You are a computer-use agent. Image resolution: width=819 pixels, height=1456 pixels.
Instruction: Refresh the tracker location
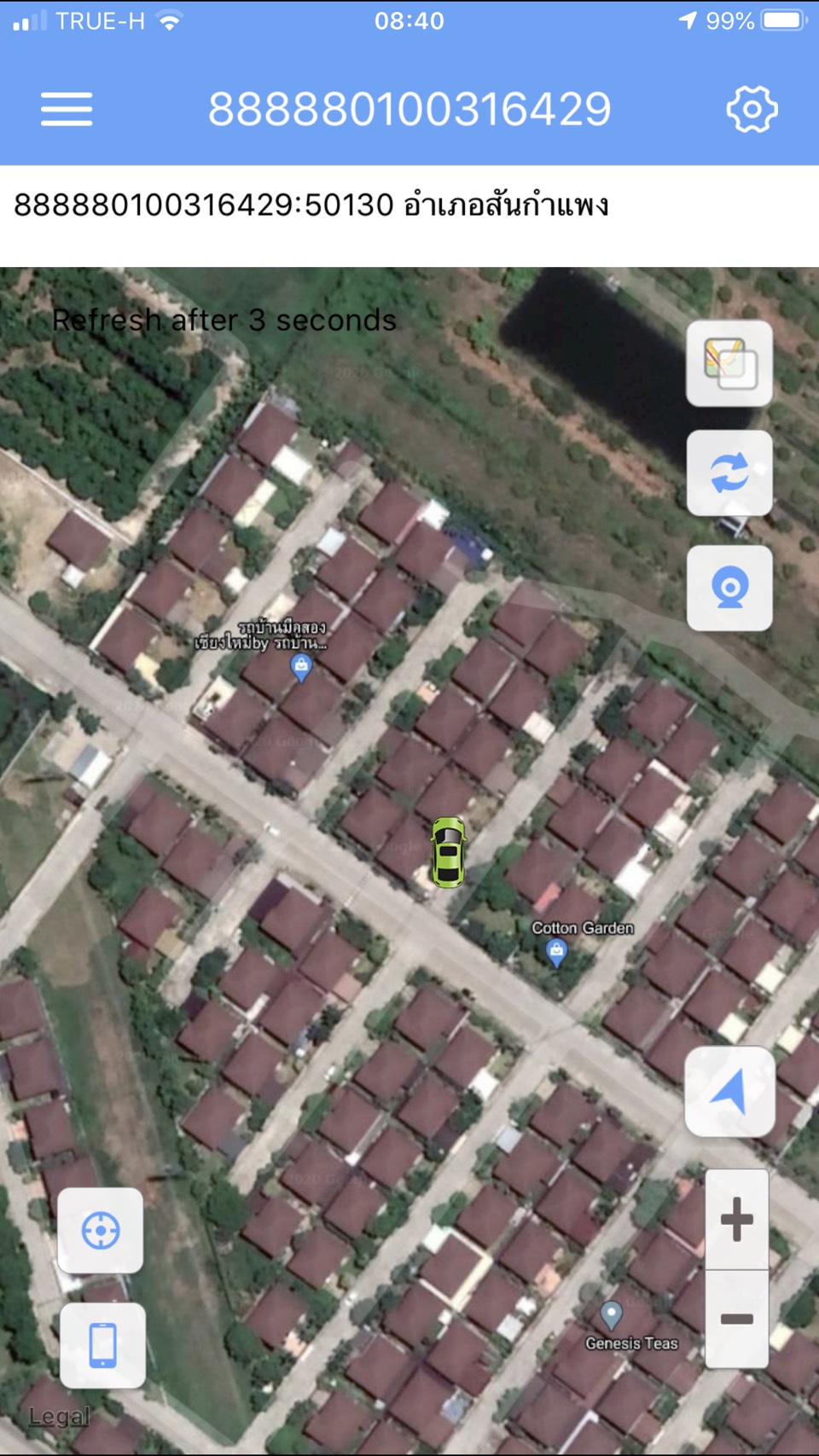tap(729, 473)
